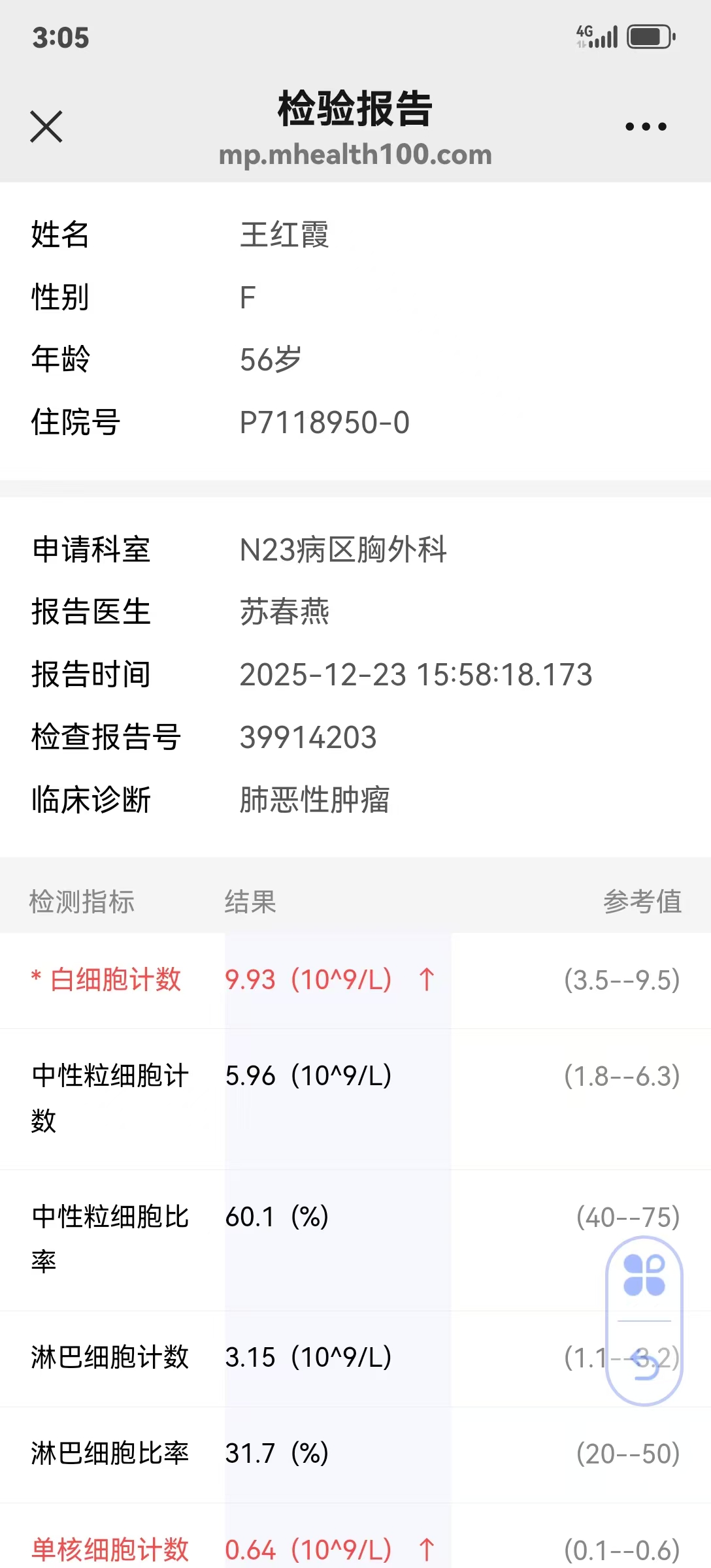The width and height of the screenshot is (711, 1568).
Task: Tap the floating back arrow button
Action: [x=644, y=1365]
